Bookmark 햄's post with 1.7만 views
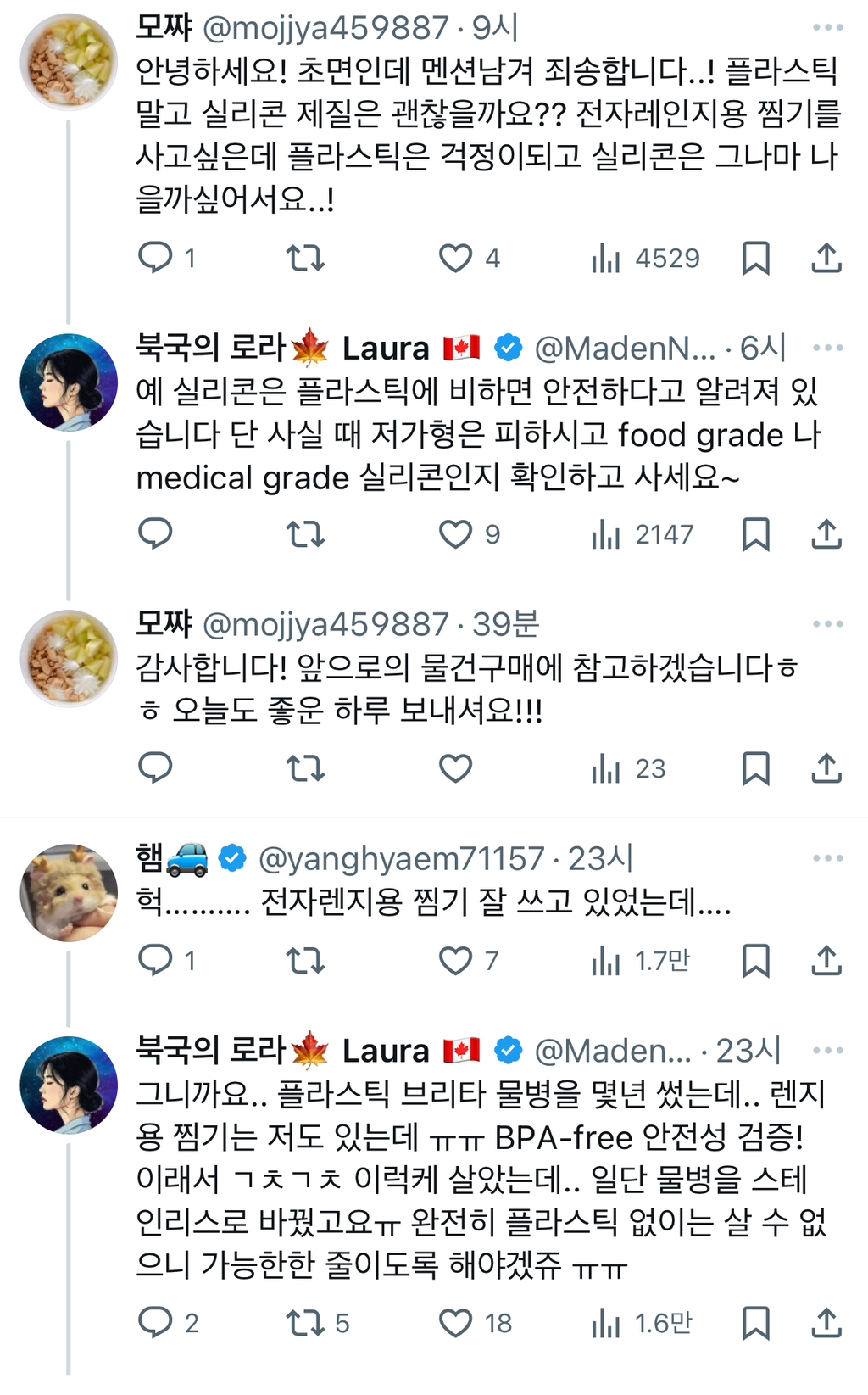Viewport: 868px width, 1395px height. [755, 961]
